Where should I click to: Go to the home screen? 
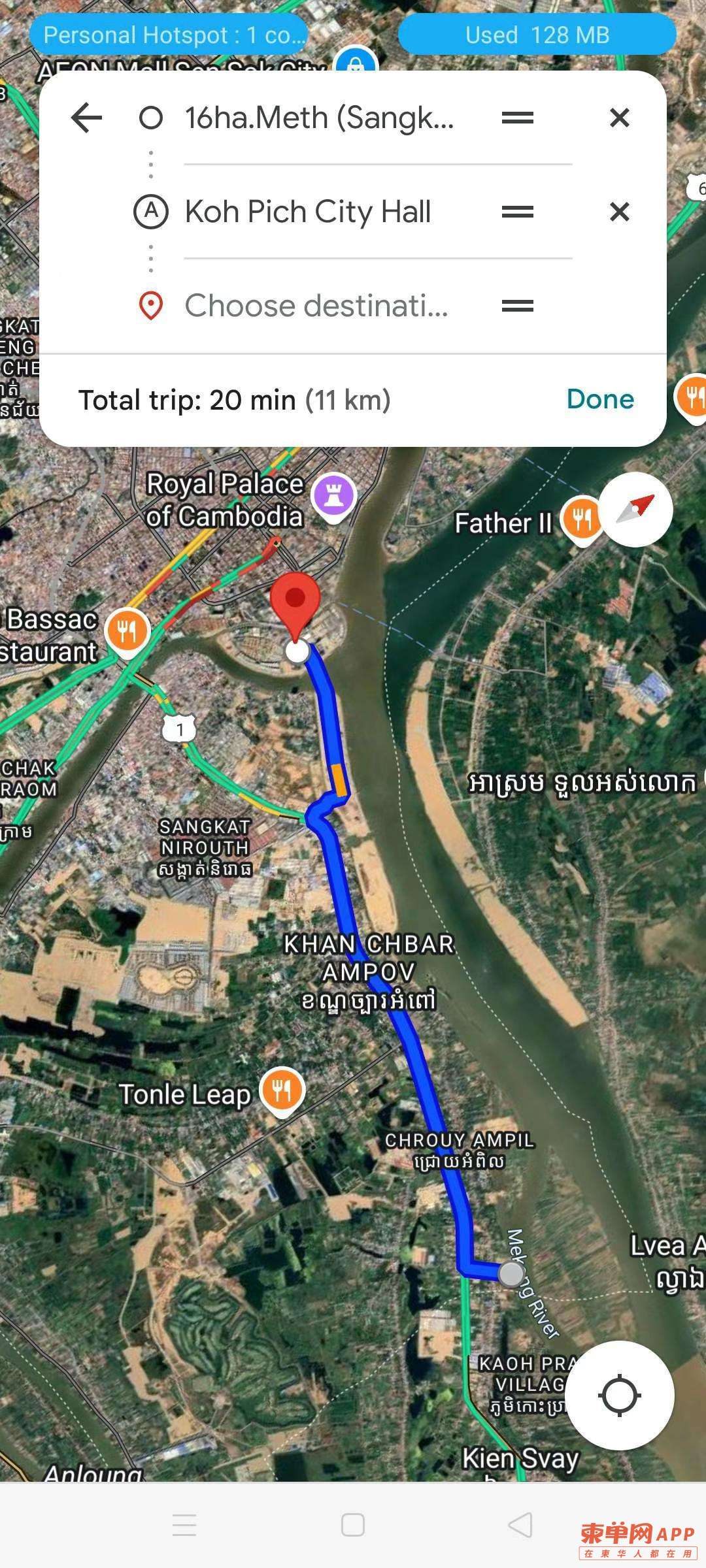click(353, 1526)
